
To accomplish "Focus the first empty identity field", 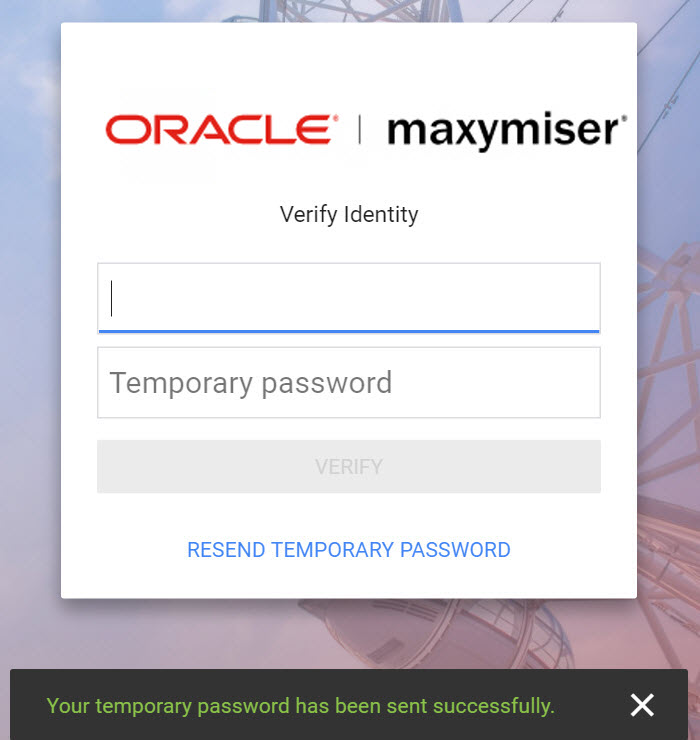I will [x=348, y=297].
